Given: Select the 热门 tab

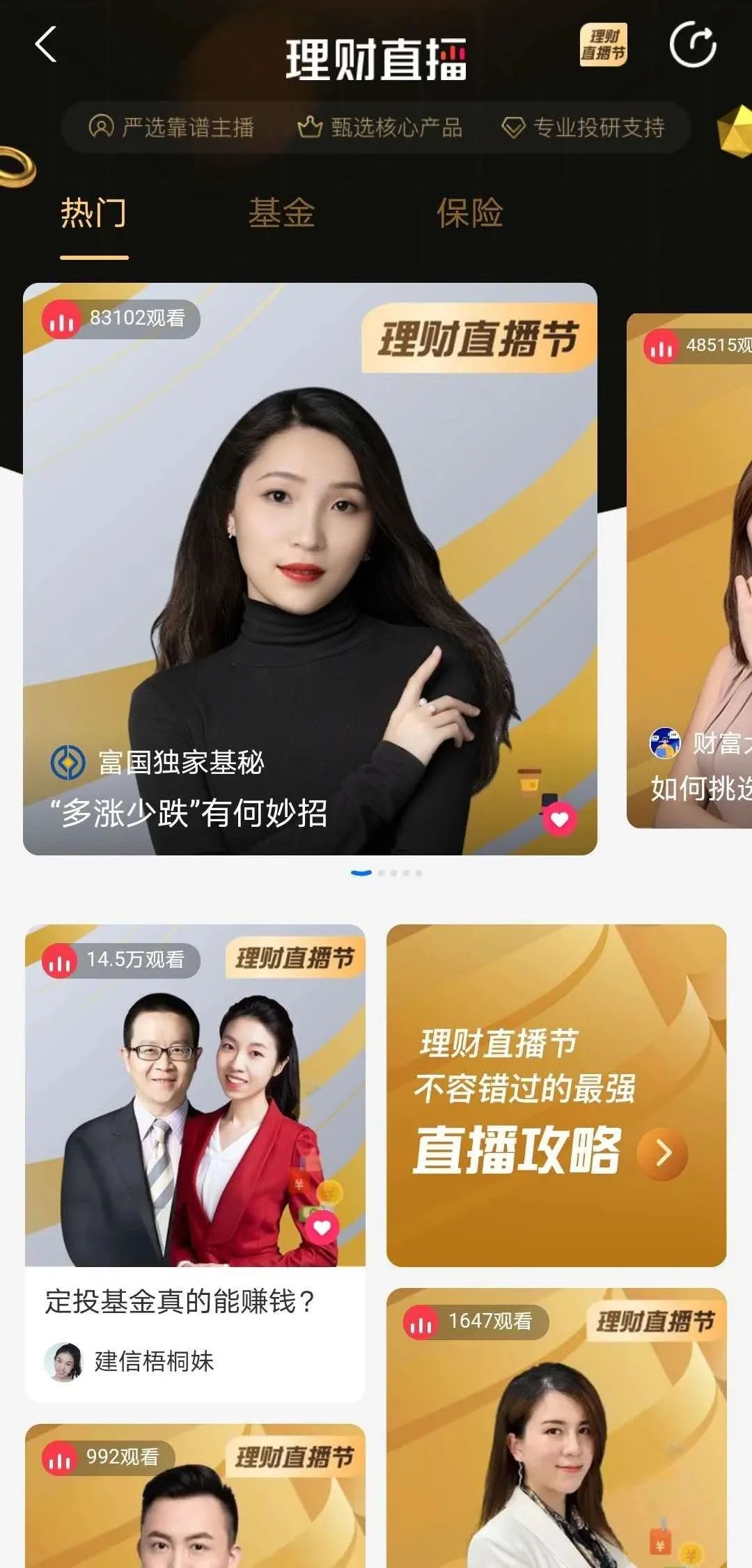Looking at the screenshot, I should point(94,212).
